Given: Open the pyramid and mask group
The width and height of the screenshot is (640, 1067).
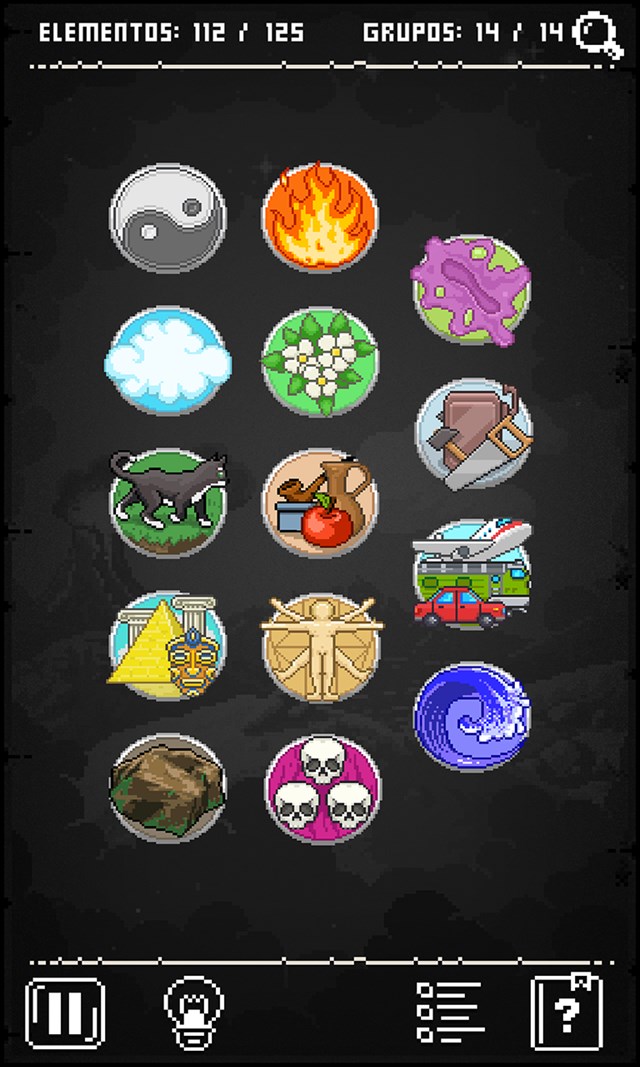Looking at the screenshot, I should 167,645.
